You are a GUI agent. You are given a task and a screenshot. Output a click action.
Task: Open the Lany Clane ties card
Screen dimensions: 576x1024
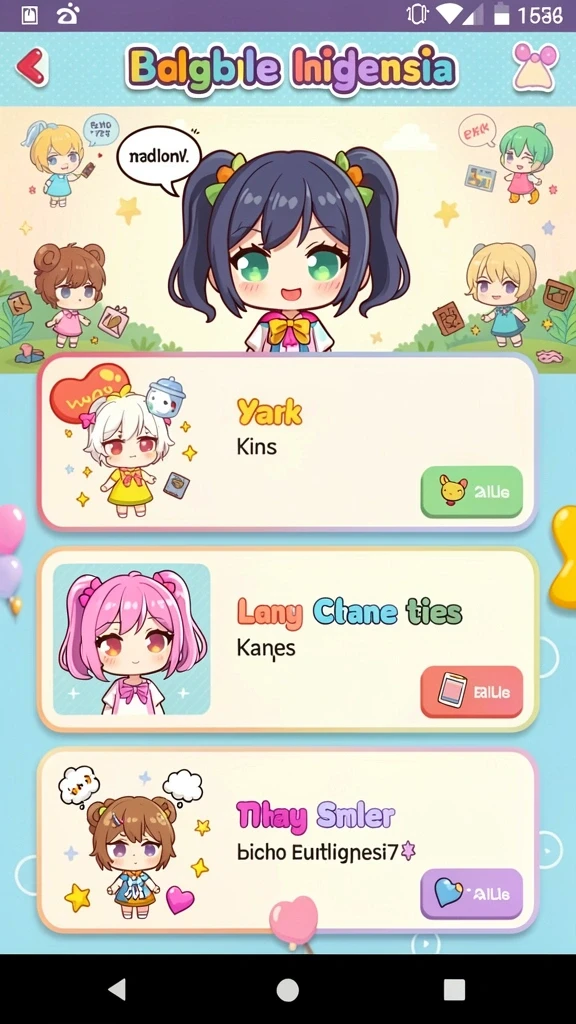288,639
